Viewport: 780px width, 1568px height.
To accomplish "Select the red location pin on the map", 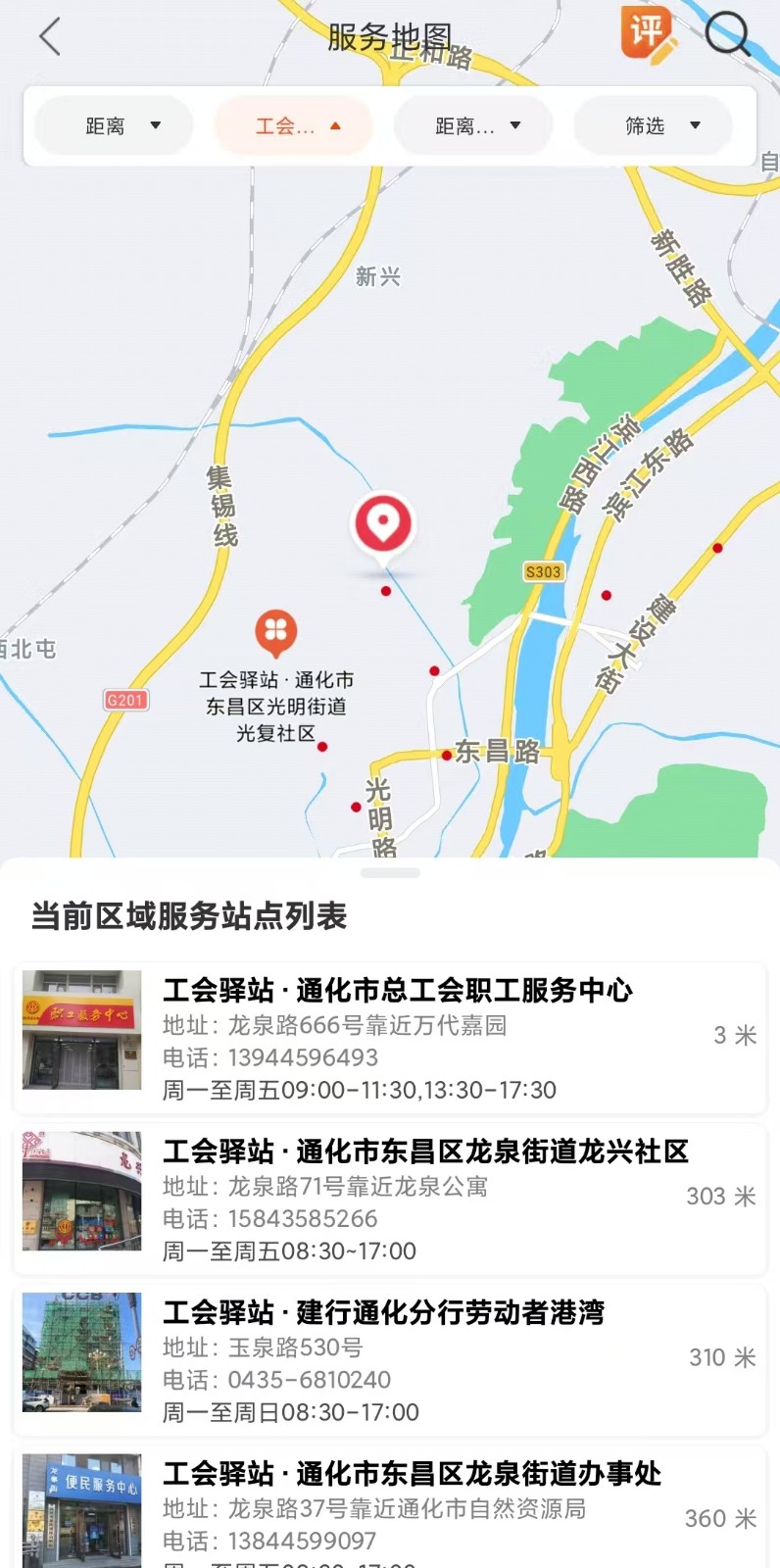I will tap(383, 524).
